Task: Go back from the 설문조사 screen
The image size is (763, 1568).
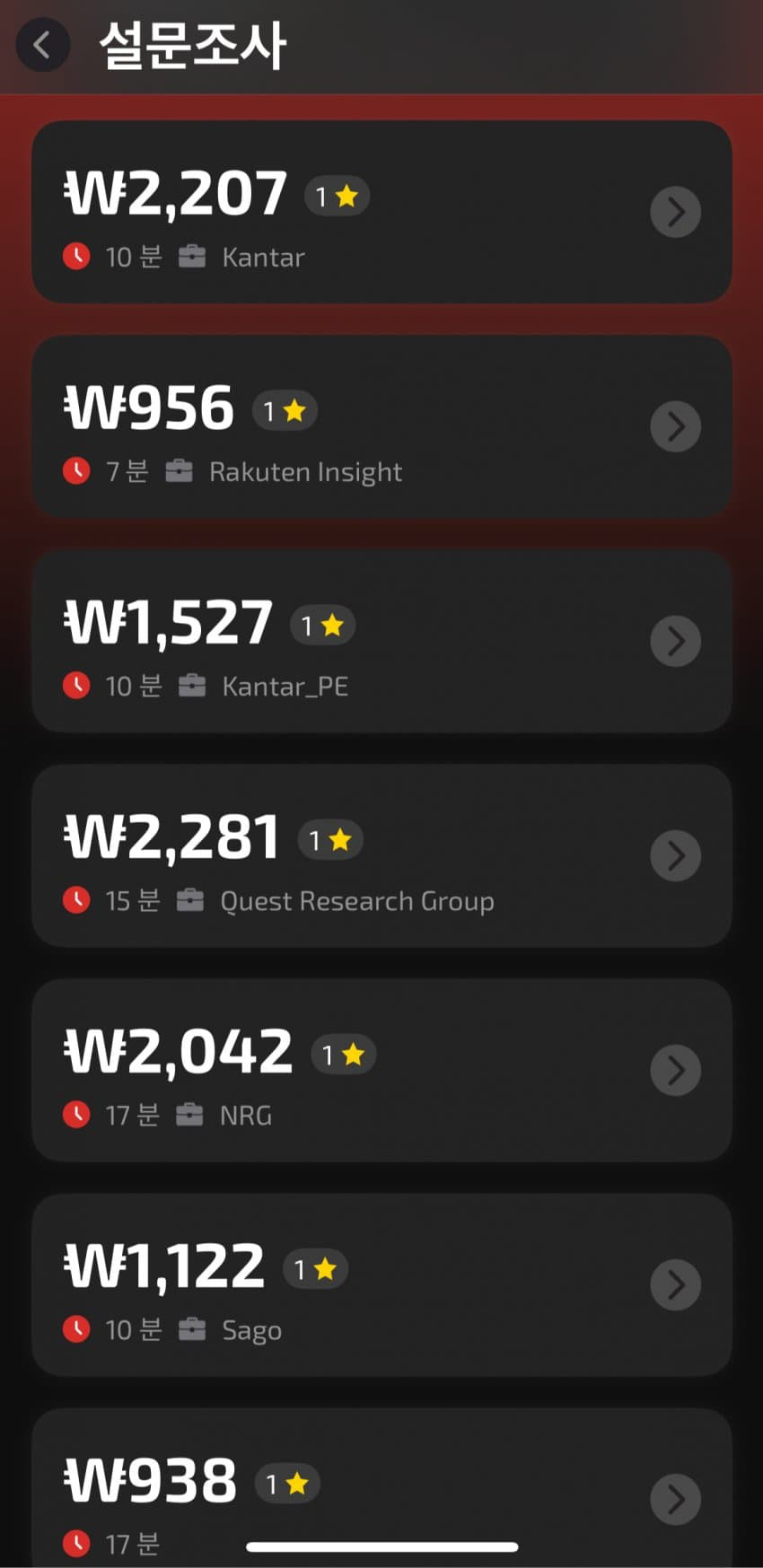Action: 42,45
